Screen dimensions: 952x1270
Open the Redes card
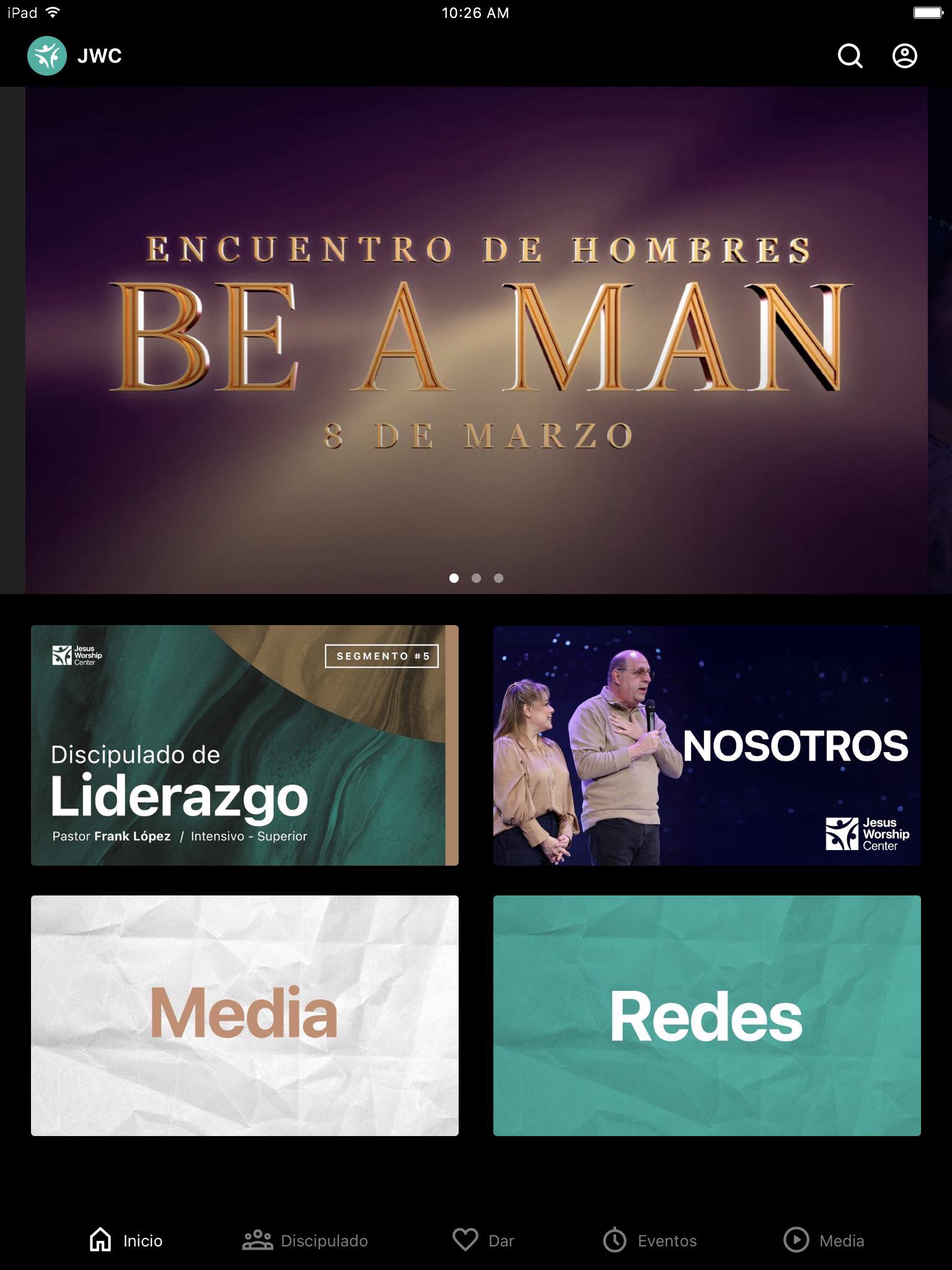click(x=707, y=1015)
